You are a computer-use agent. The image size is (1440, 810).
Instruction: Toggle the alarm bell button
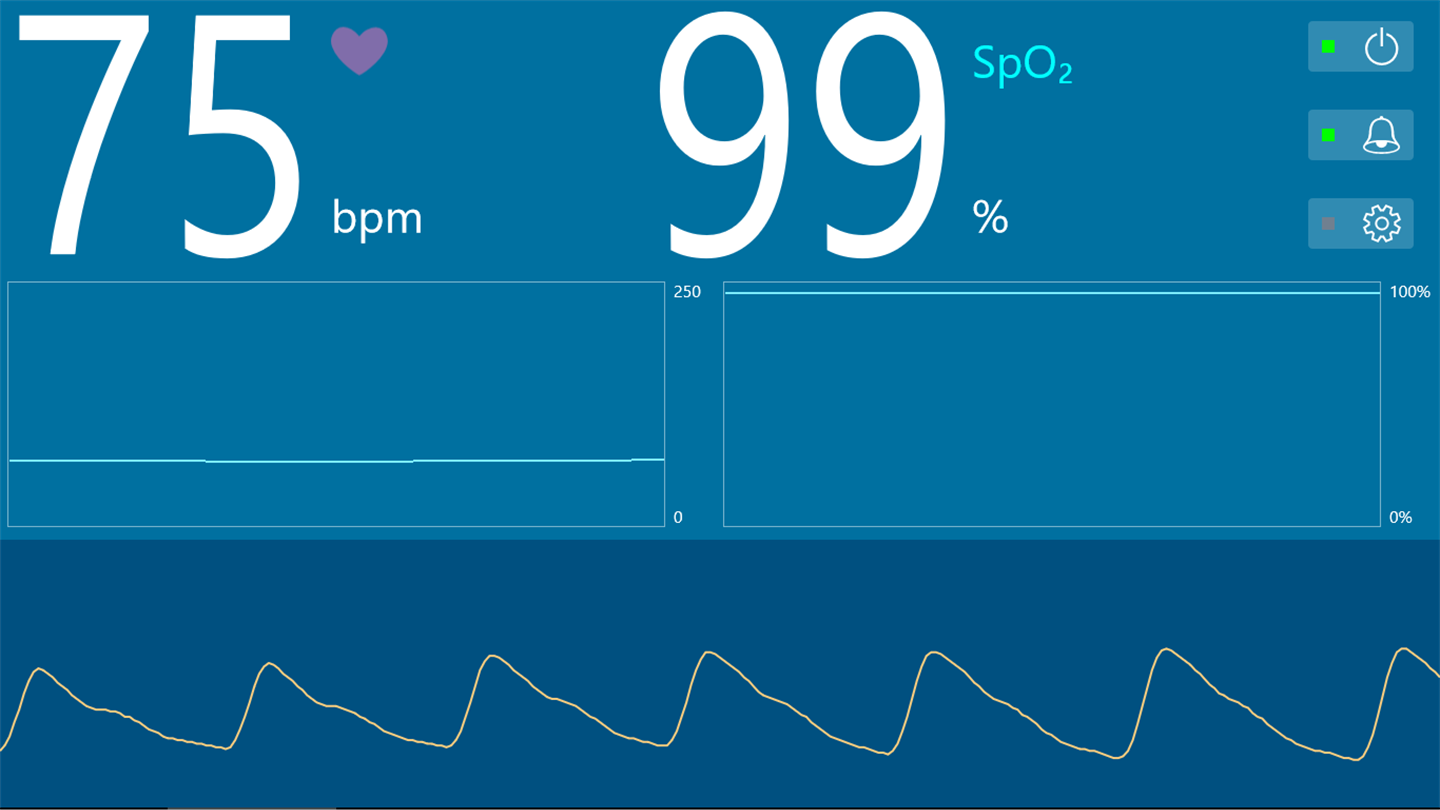click(x=1361, y=135)
